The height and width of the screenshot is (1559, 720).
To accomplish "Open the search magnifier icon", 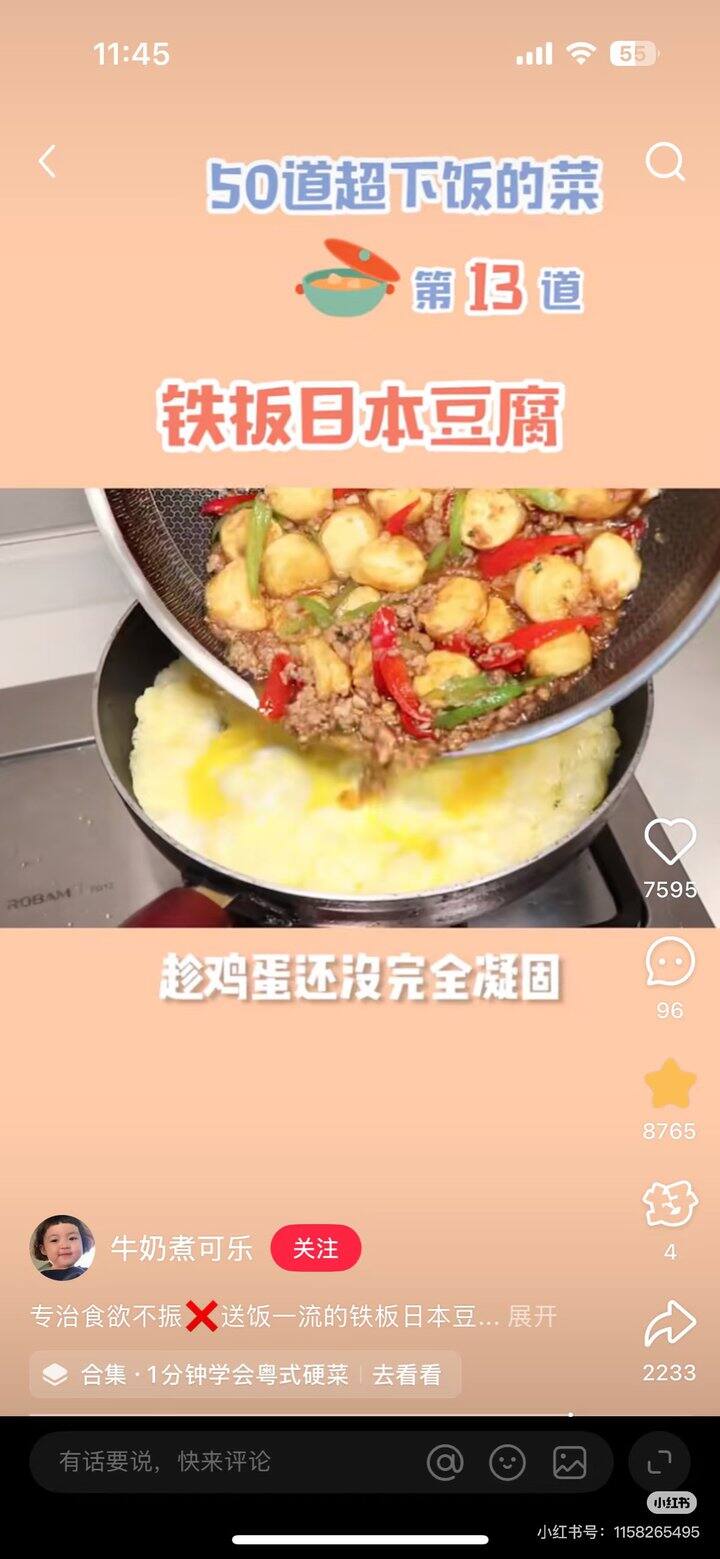I will (665, 161).
